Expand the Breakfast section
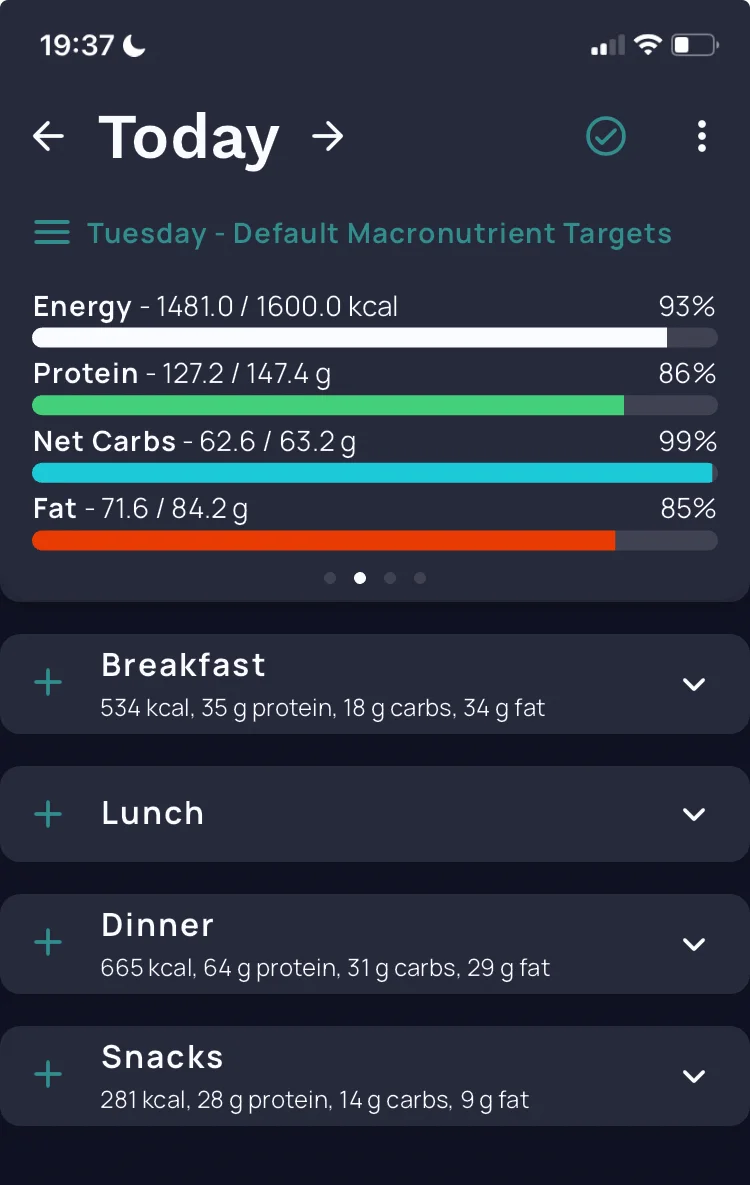 693,684
